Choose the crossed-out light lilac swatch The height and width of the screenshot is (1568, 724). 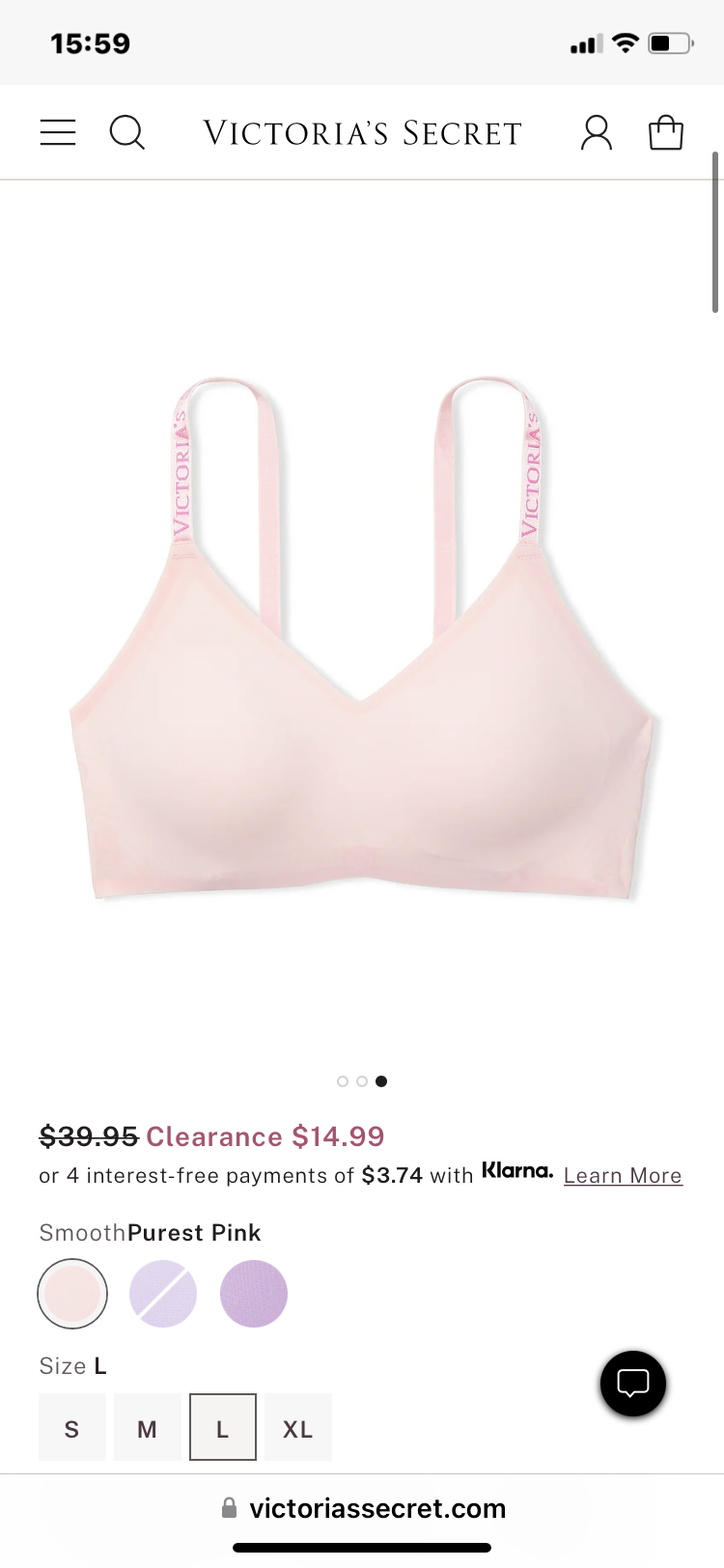(x=163, y=1294)
